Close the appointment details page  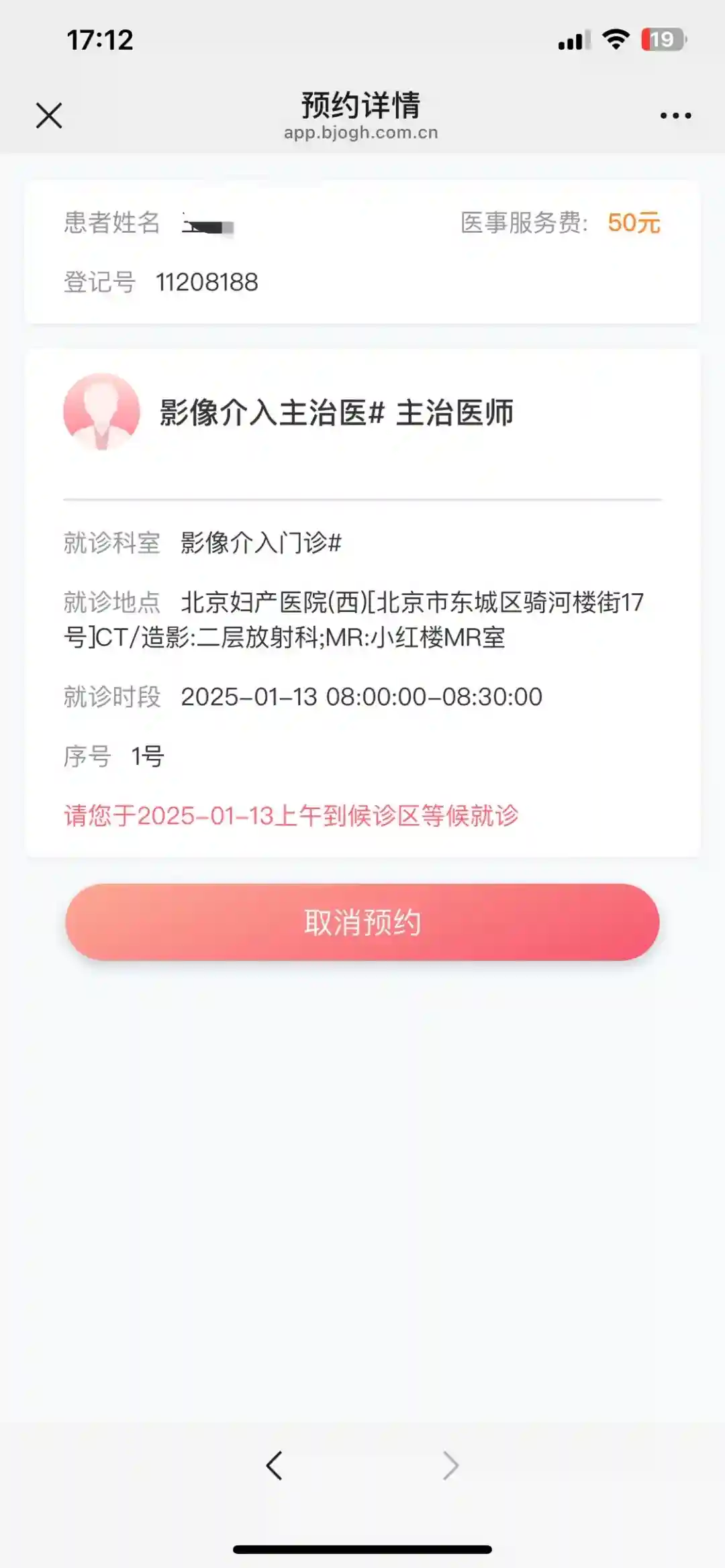click(x=49, y=115)
